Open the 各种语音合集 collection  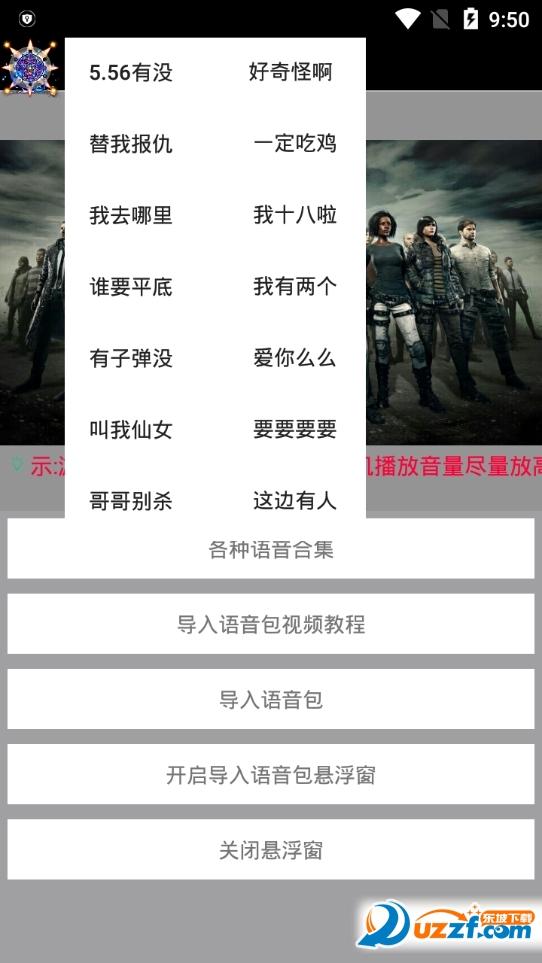[271, 548]
